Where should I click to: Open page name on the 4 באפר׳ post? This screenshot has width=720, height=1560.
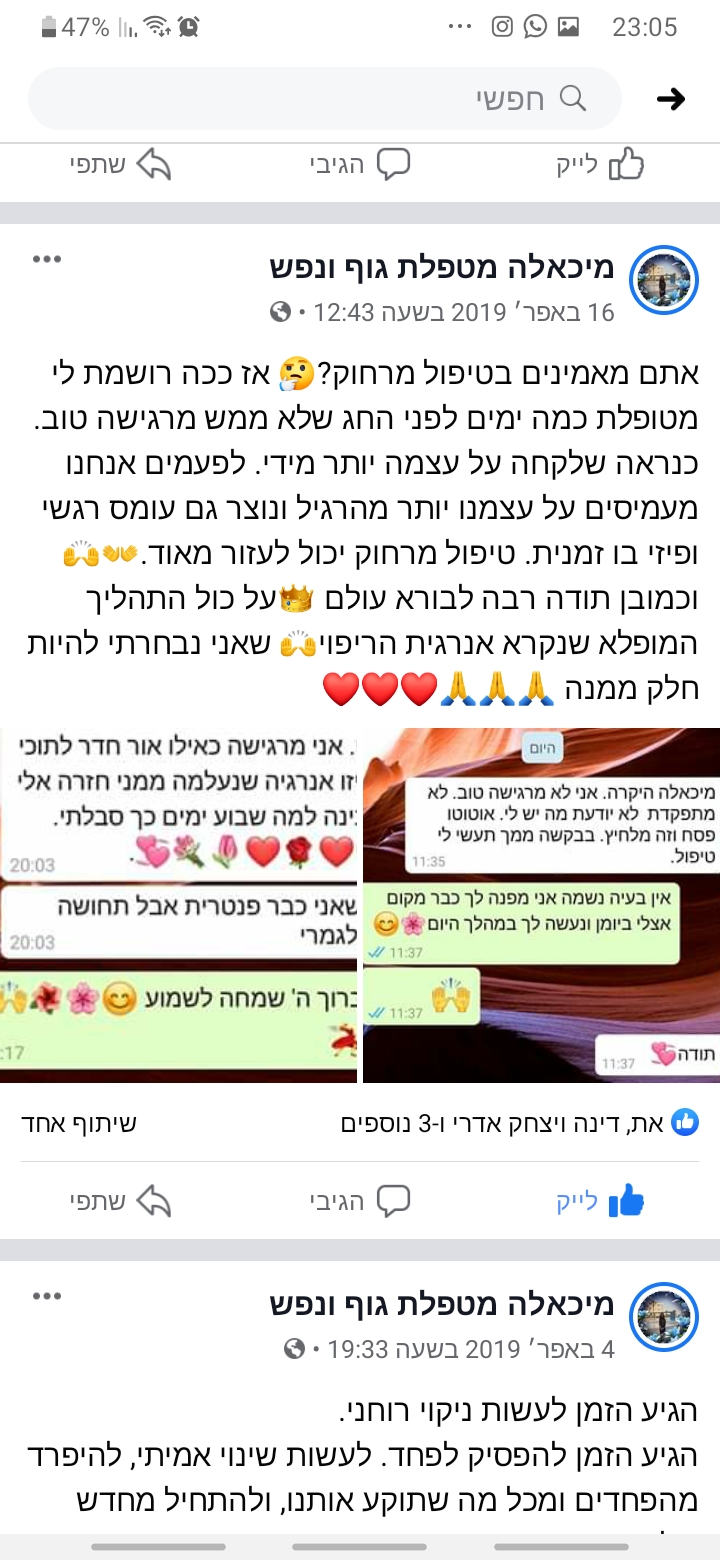point(442,1303)
